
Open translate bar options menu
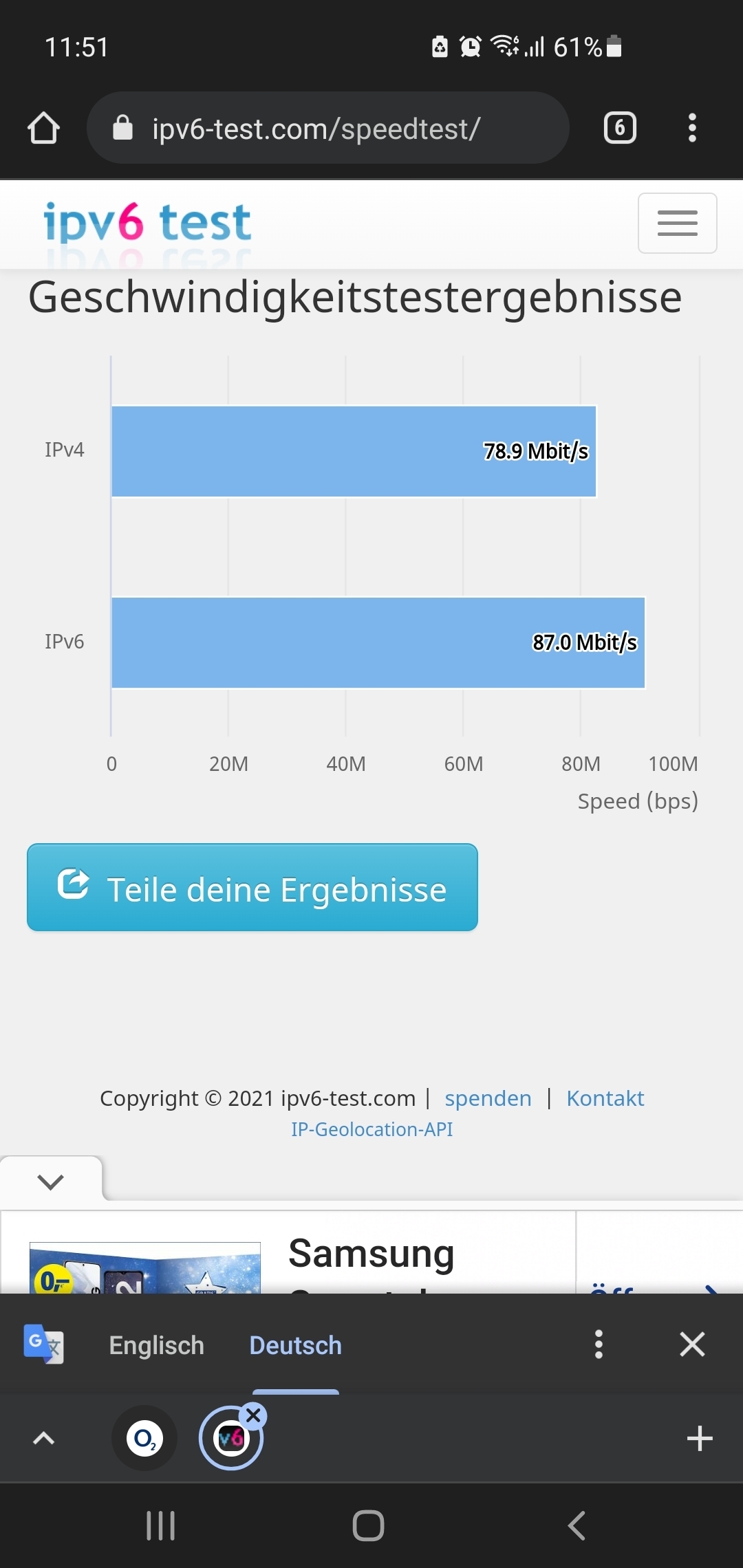pyautogui.click(x=599, y=1344)
